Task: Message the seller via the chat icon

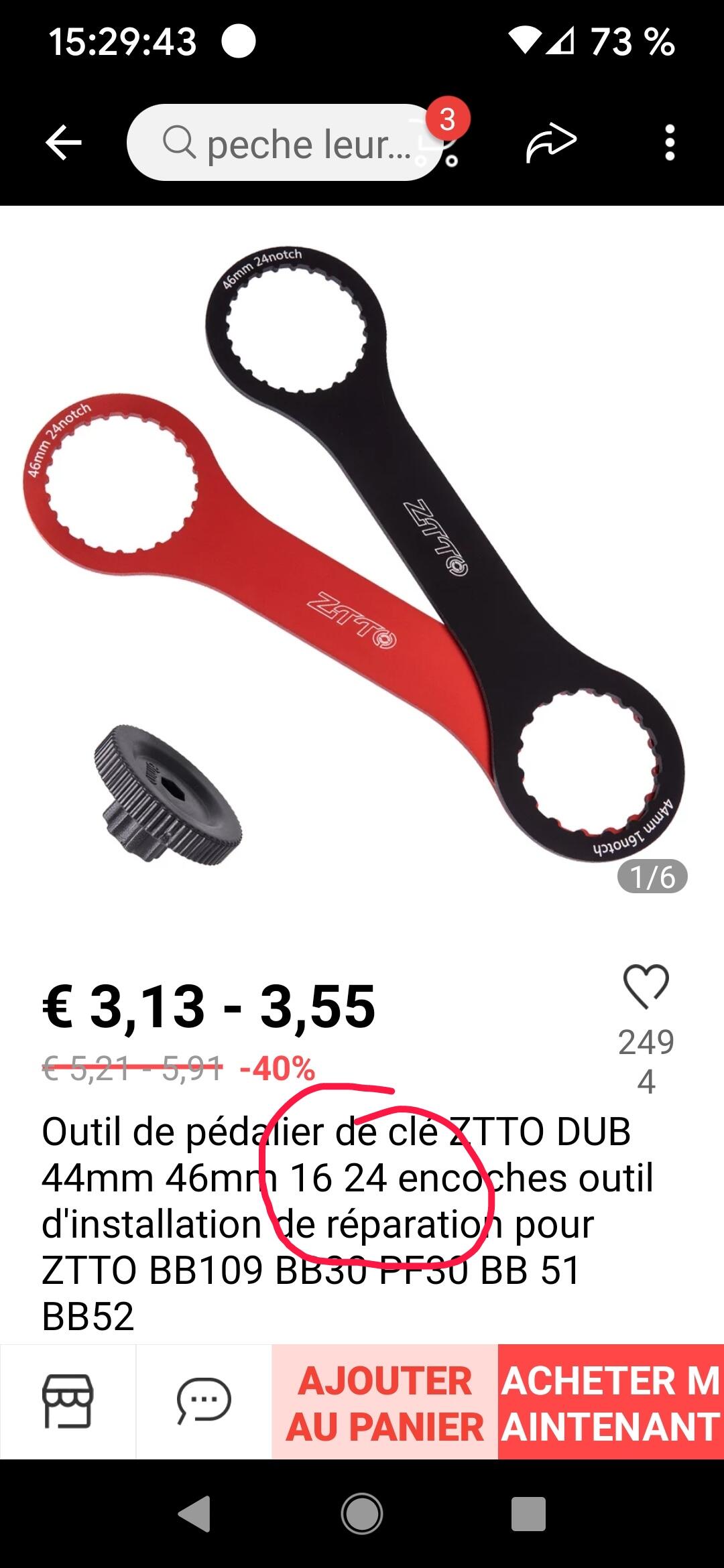Action: [204, 1401]
